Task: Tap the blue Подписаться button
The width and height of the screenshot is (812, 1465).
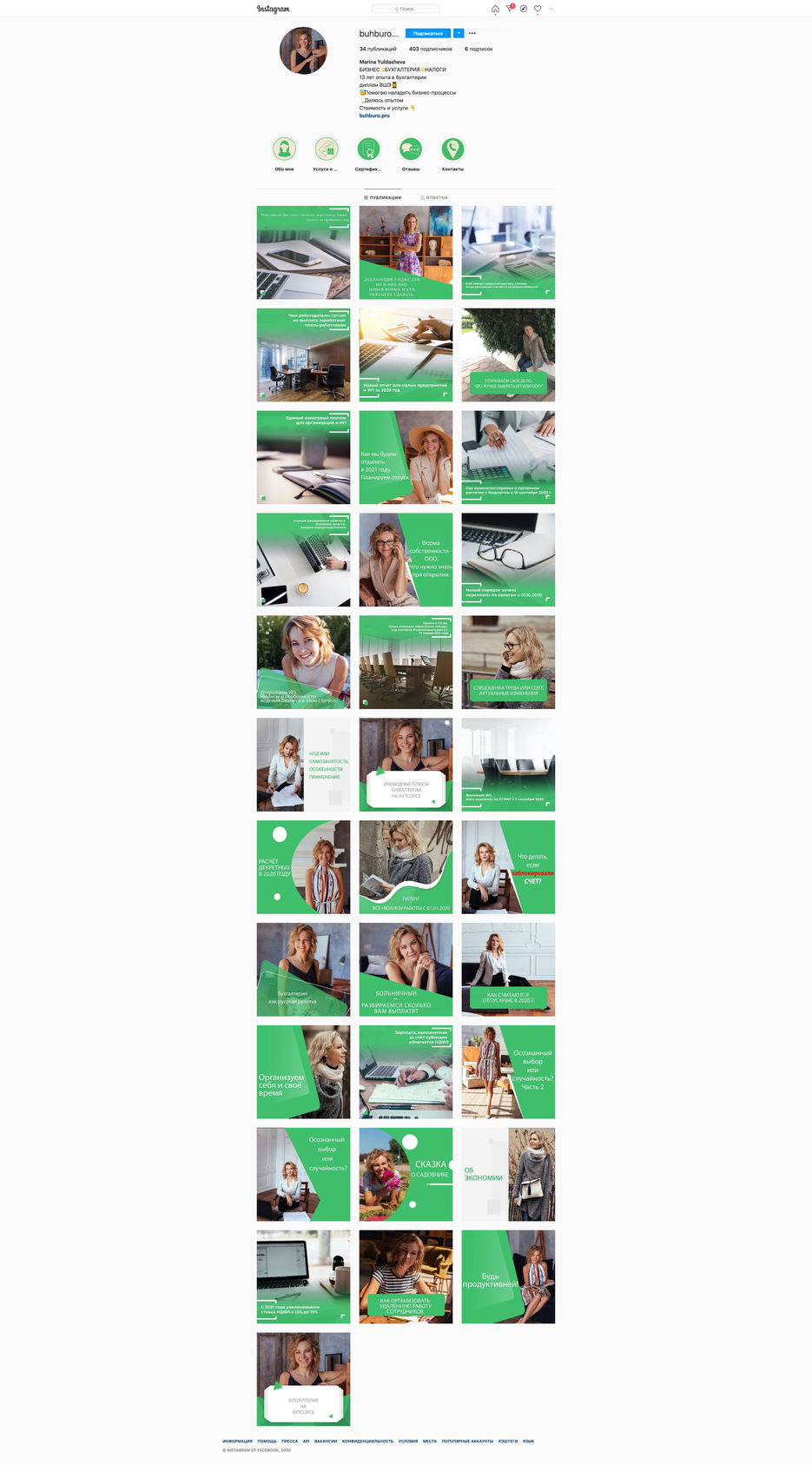Action: coord(428,33)
